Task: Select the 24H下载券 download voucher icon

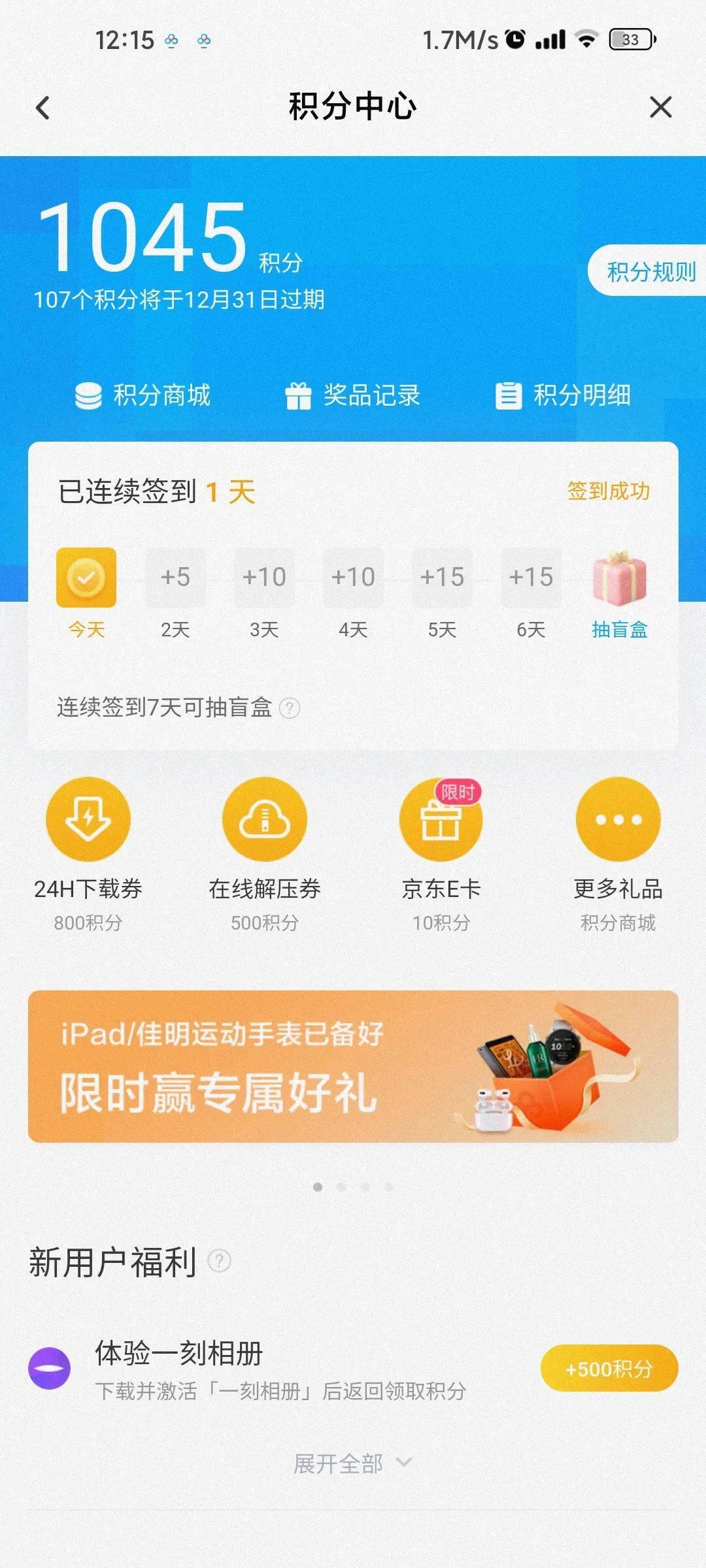Action: (89, 819)
